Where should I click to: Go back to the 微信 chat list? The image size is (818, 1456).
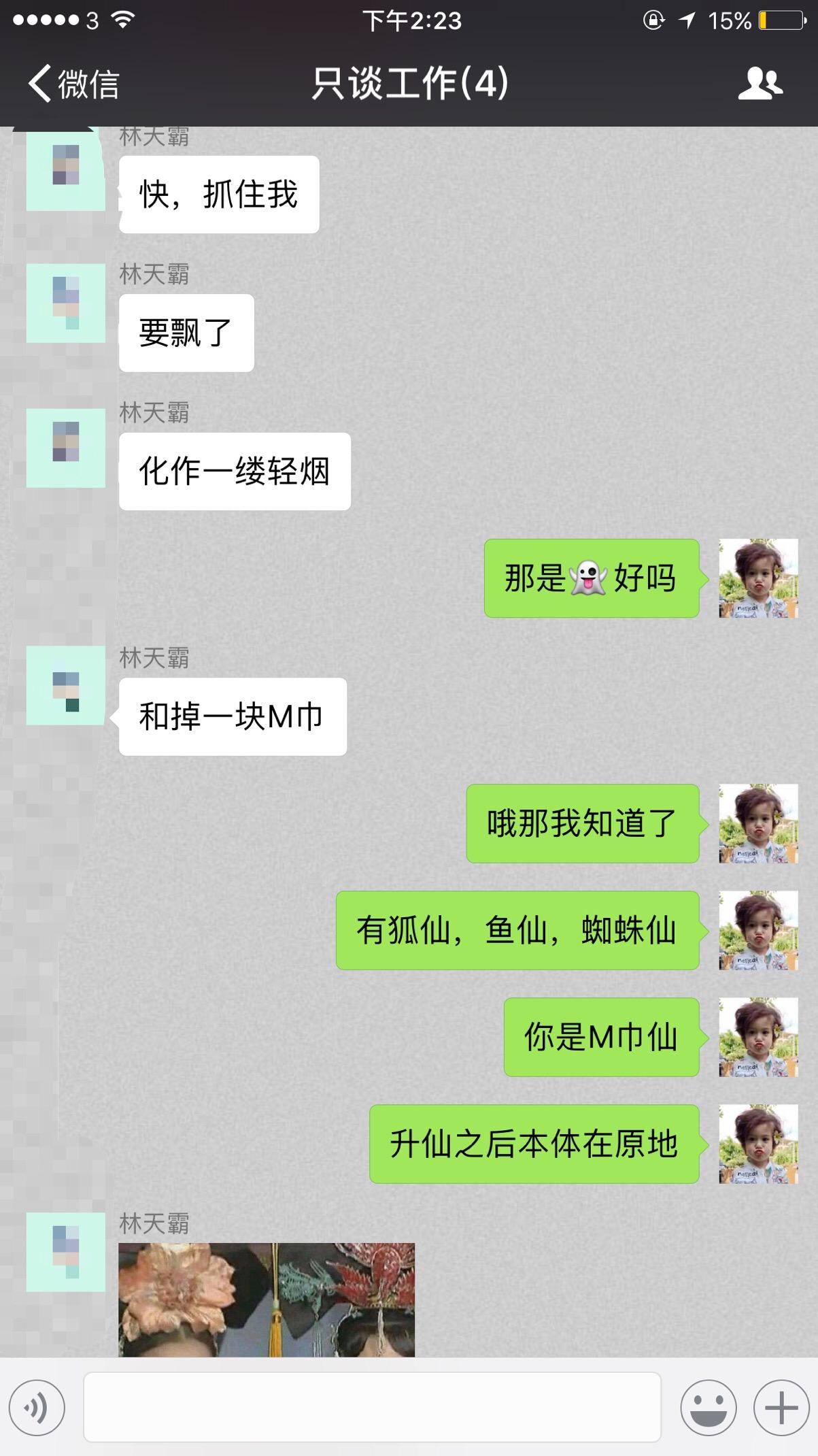pyautogui.click(x=73, y=84)
